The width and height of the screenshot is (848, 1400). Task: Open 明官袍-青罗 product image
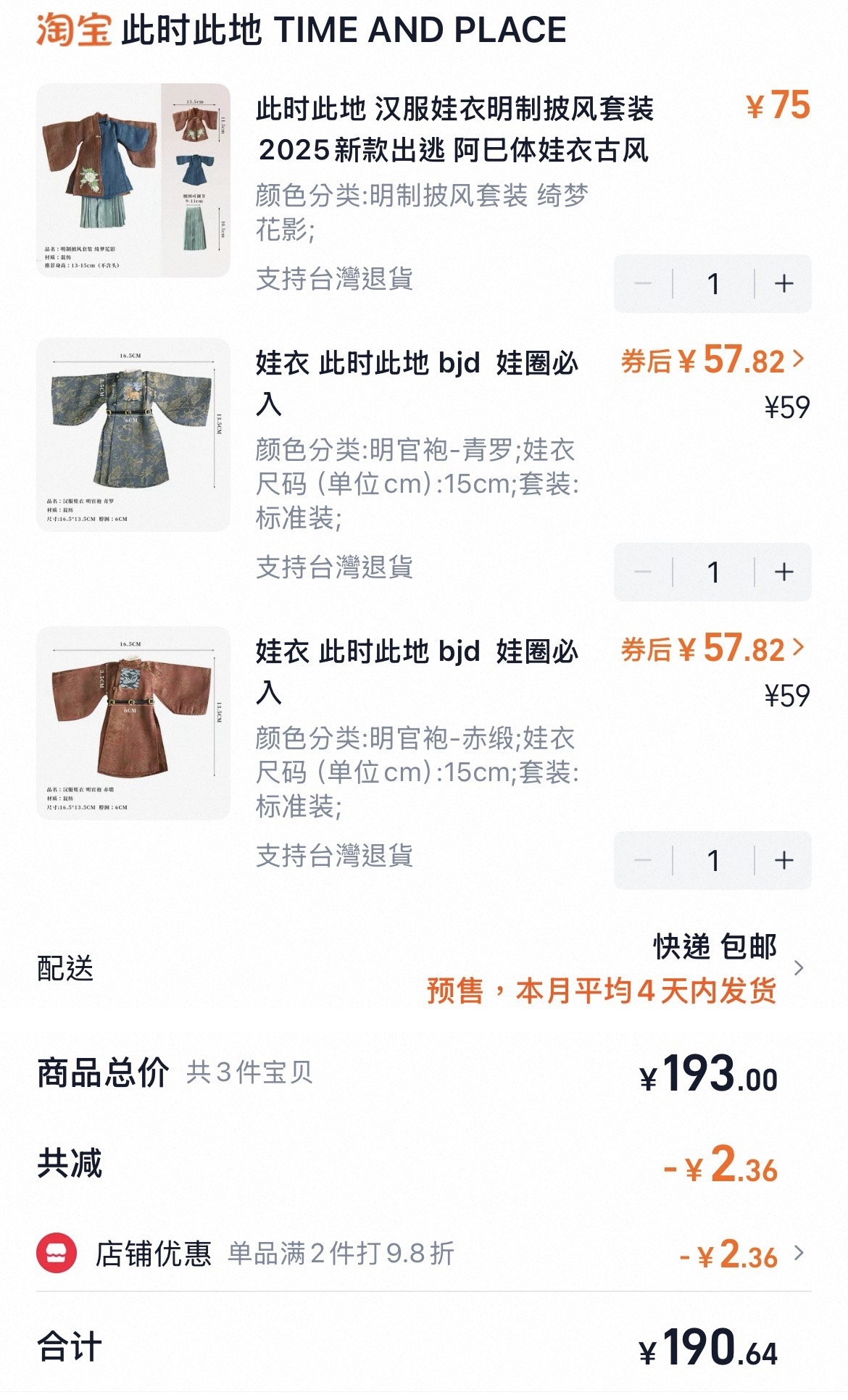(x=133, y=435)
